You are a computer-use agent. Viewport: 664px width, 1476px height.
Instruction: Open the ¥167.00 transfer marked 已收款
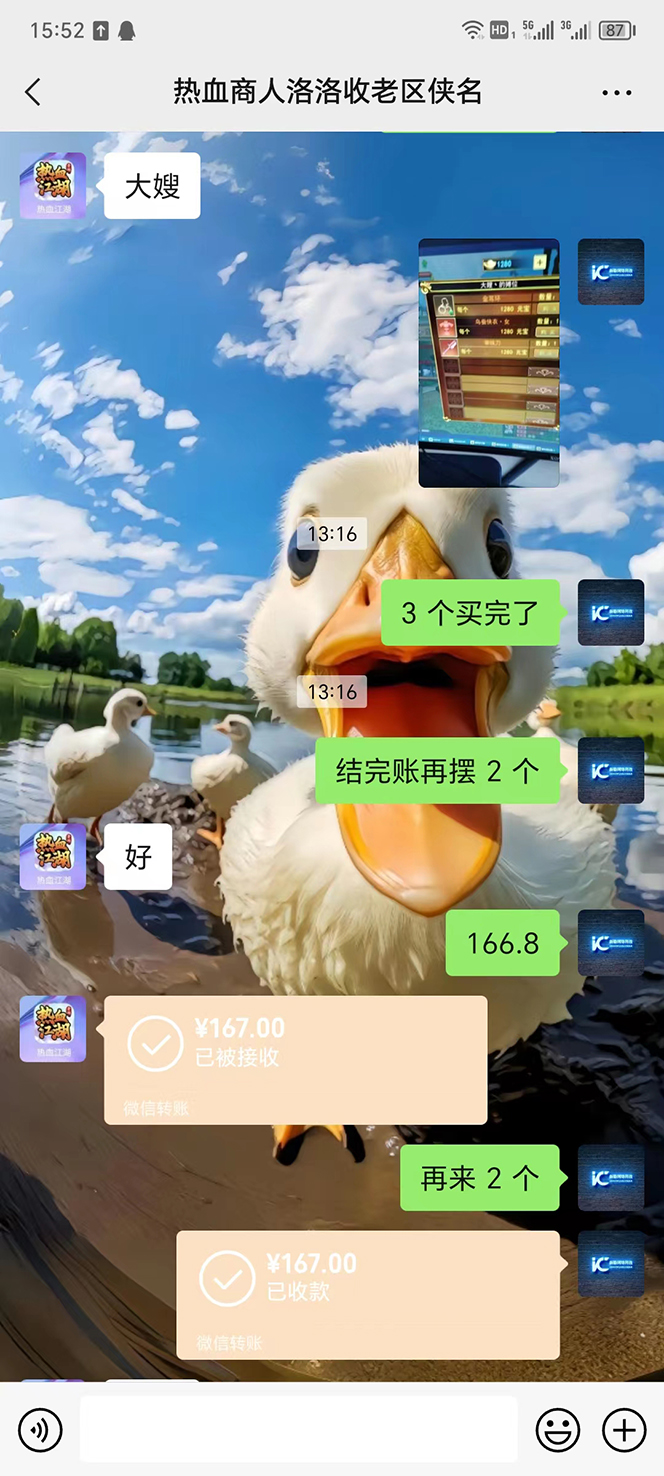(x=367, y=1294)
